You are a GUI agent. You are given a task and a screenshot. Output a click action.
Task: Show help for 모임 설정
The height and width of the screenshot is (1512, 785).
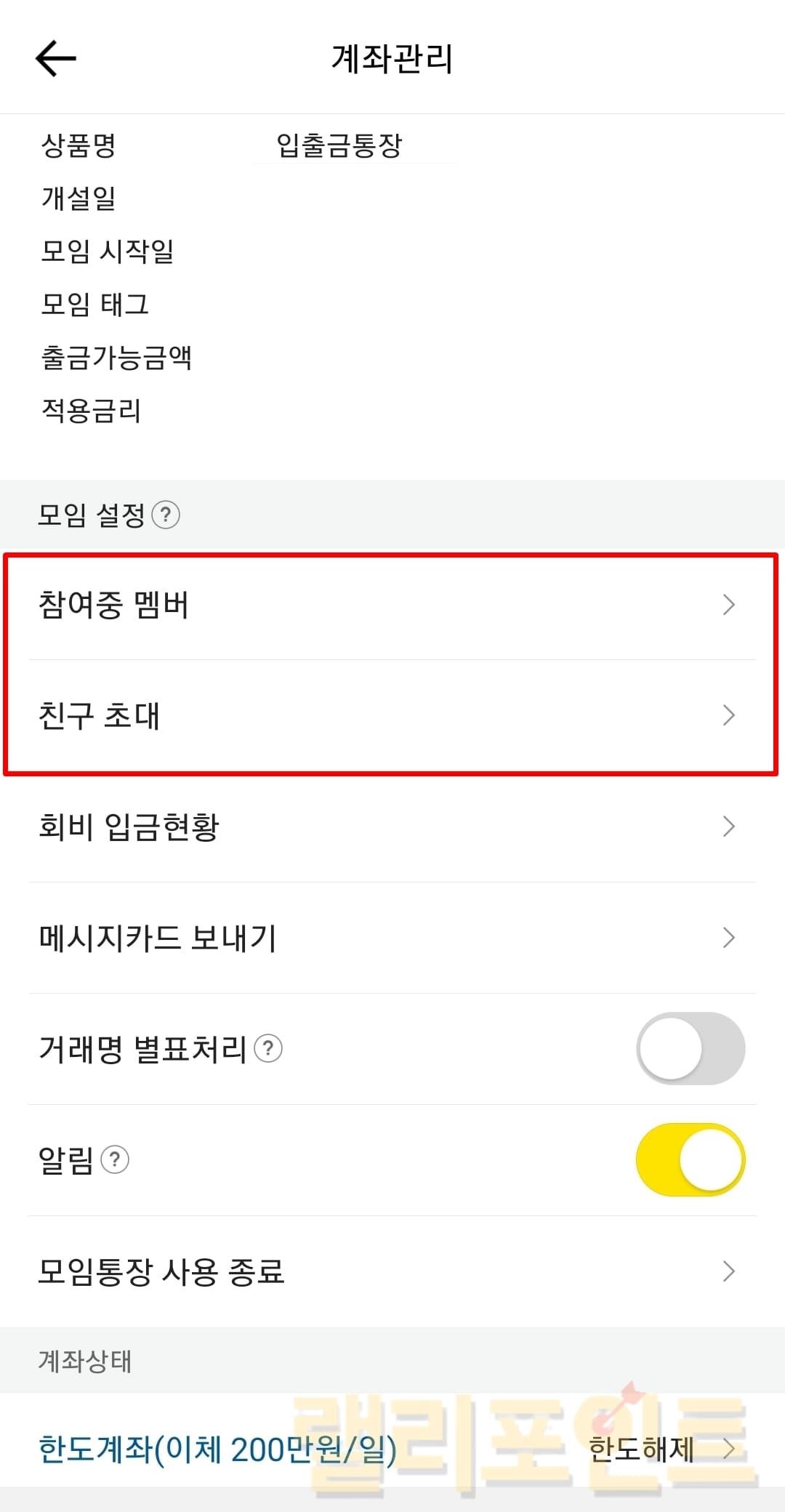[166, 515]
